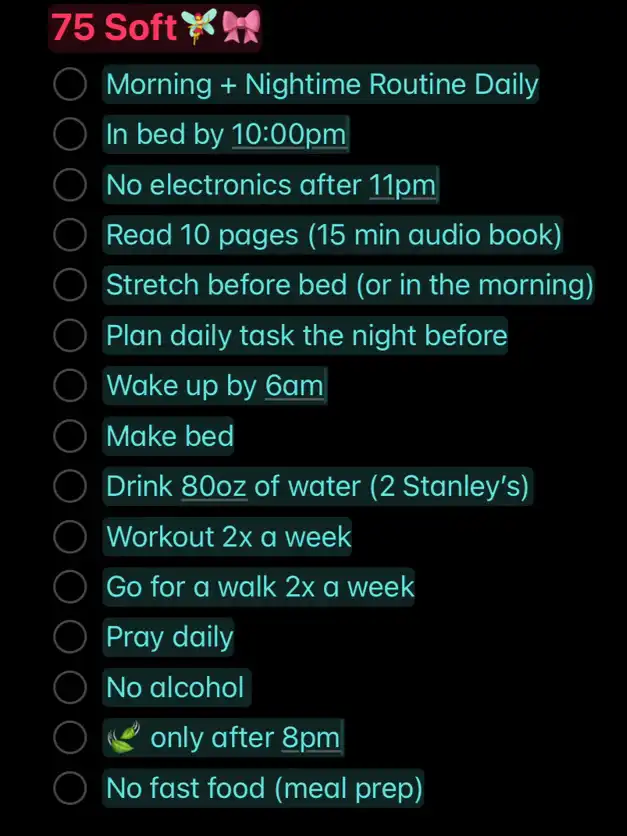Check off Plan daily task the night before
This screenshot has width=627, height=836.
(x=69, y=336)
